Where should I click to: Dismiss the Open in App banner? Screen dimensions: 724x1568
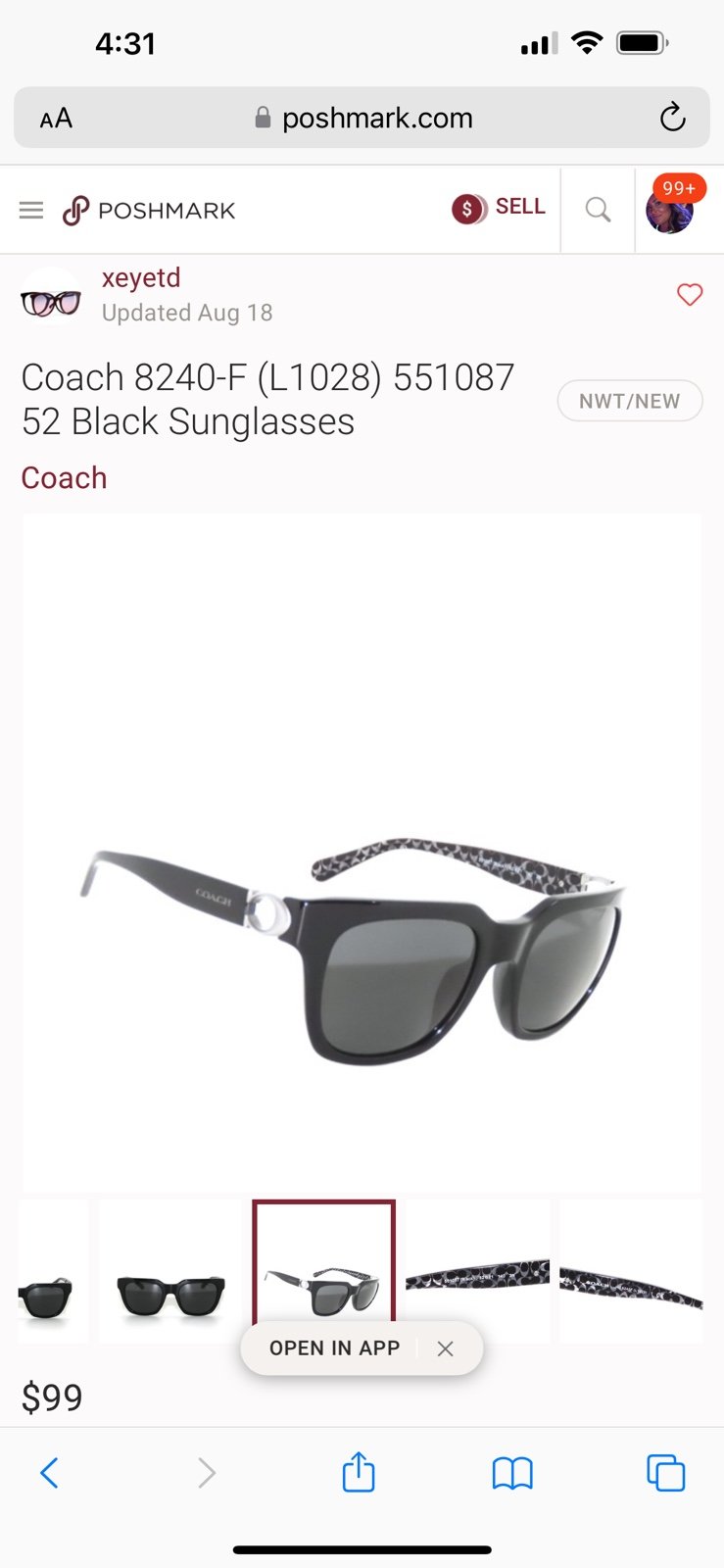pyautogui.click(x=445, y=1348)
